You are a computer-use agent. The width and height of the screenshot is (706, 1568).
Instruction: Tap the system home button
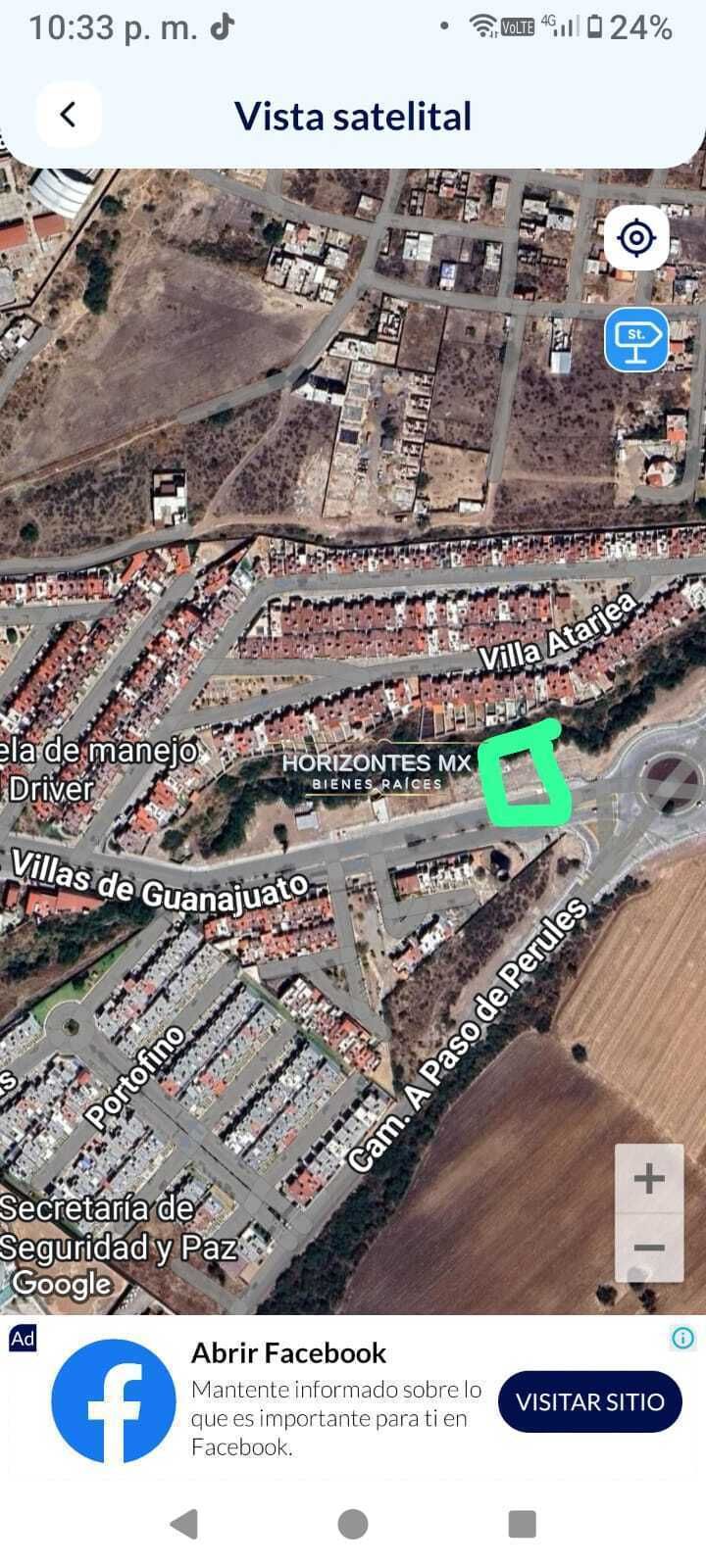coord(353,1524)
